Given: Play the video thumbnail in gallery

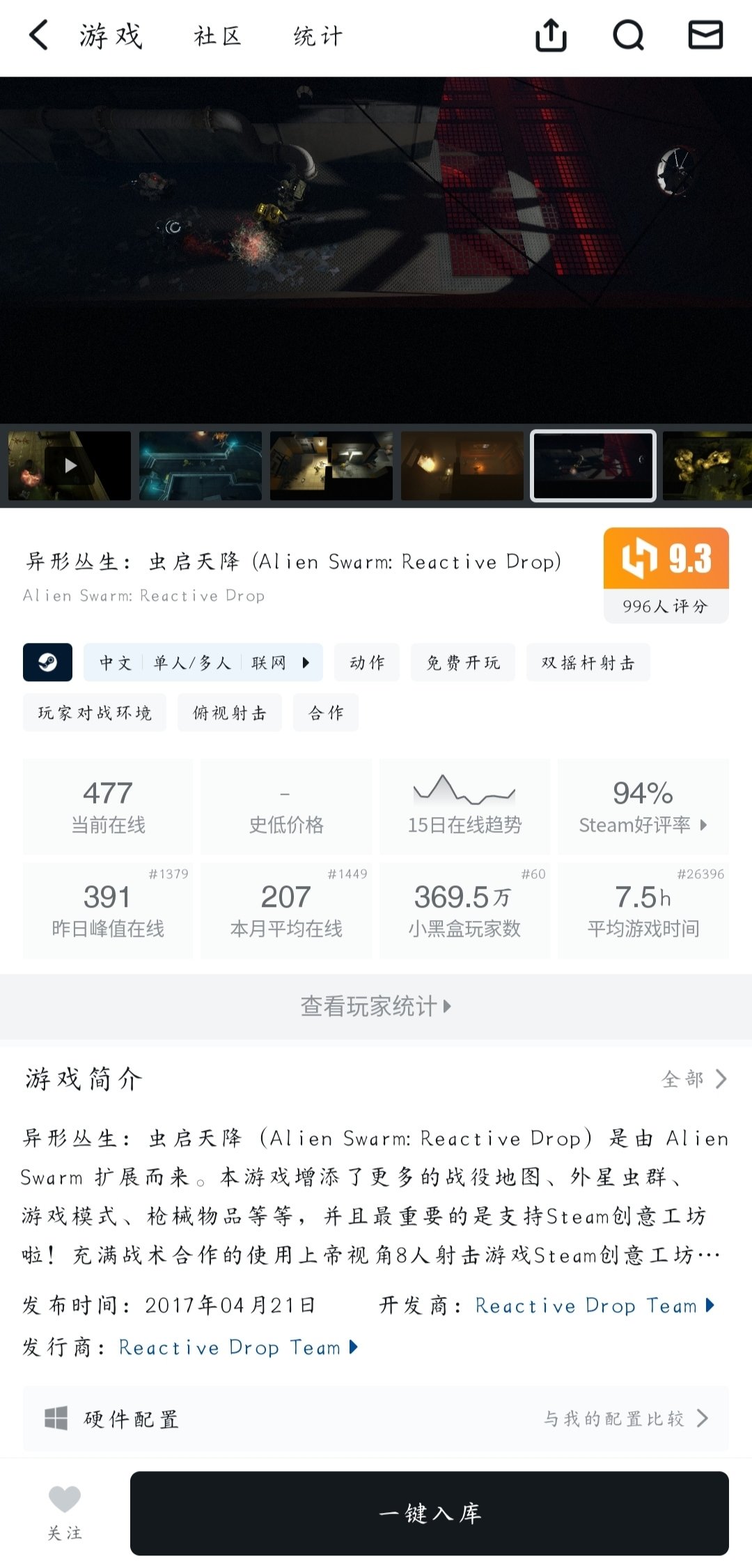Looking at the screenshot, I should coord(70,465).
